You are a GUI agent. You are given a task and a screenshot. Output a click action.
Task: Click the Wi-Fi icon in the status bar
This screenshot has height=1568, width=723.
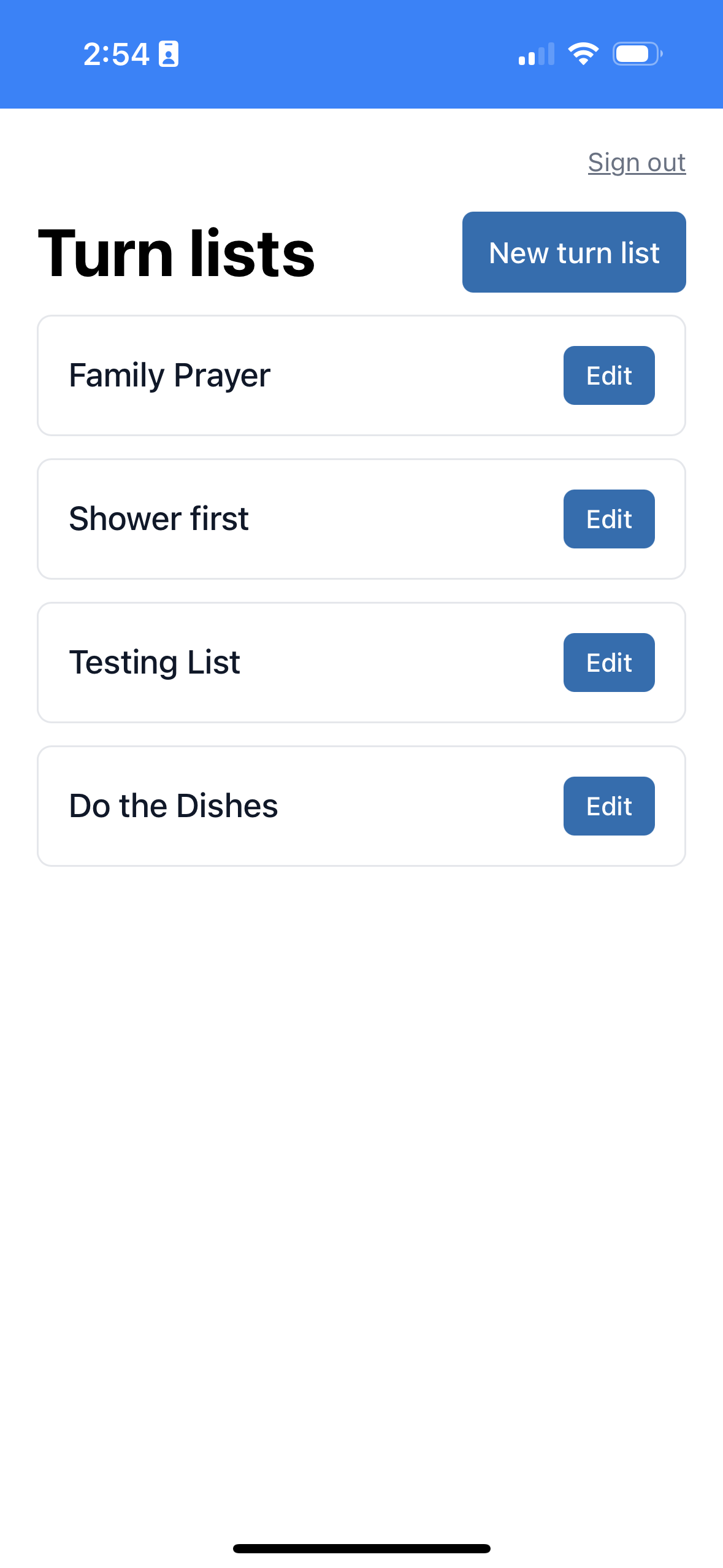582,54
